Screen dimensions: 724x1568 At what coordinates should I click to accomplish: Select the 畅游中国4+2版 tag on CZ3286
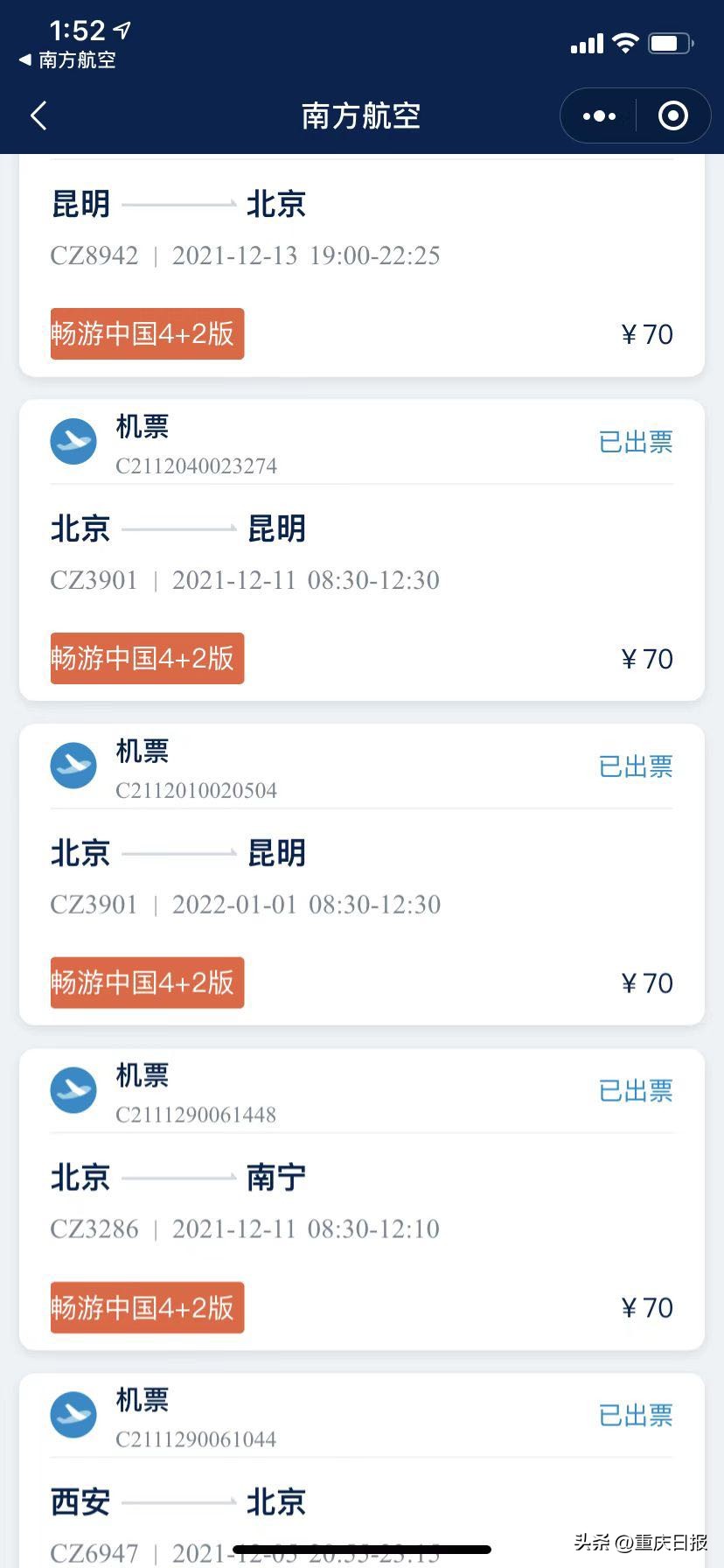point(146,1307)
